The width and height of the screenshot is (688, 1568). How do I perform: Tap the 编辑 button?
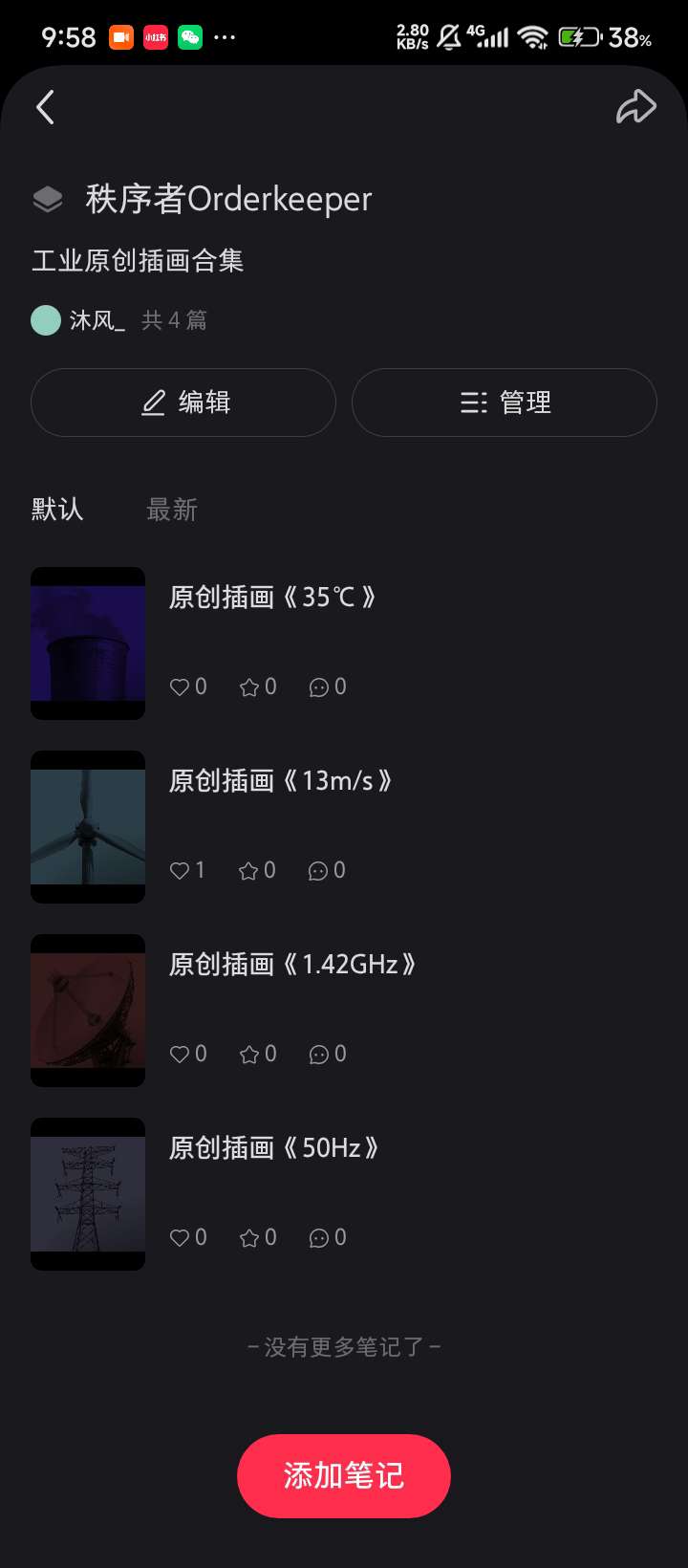(x=183, y=403)
